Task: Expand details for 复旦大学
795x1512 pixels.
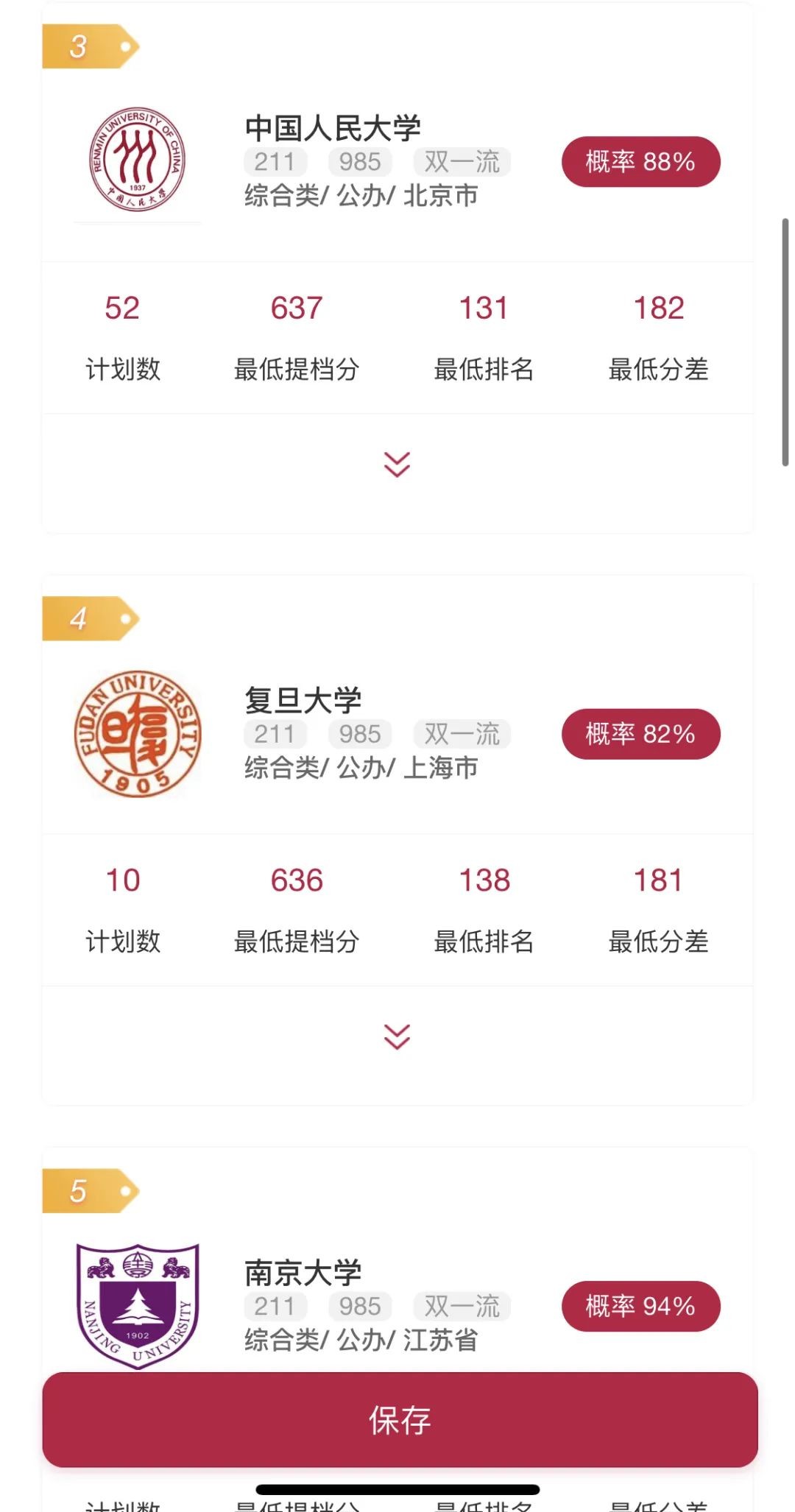Action: (397, 1036)
